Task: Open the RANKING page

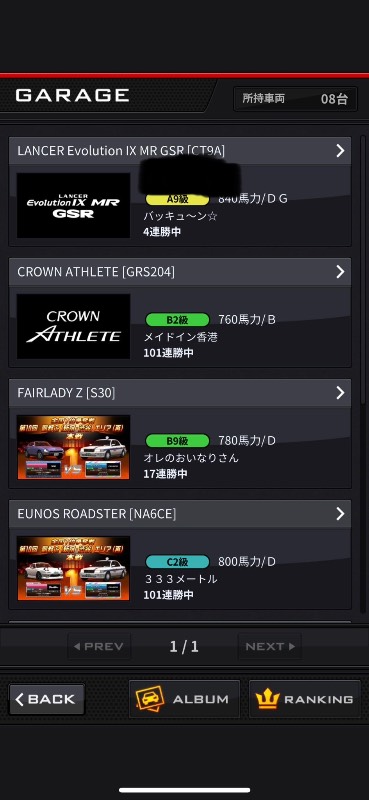Action: [305, 699]
